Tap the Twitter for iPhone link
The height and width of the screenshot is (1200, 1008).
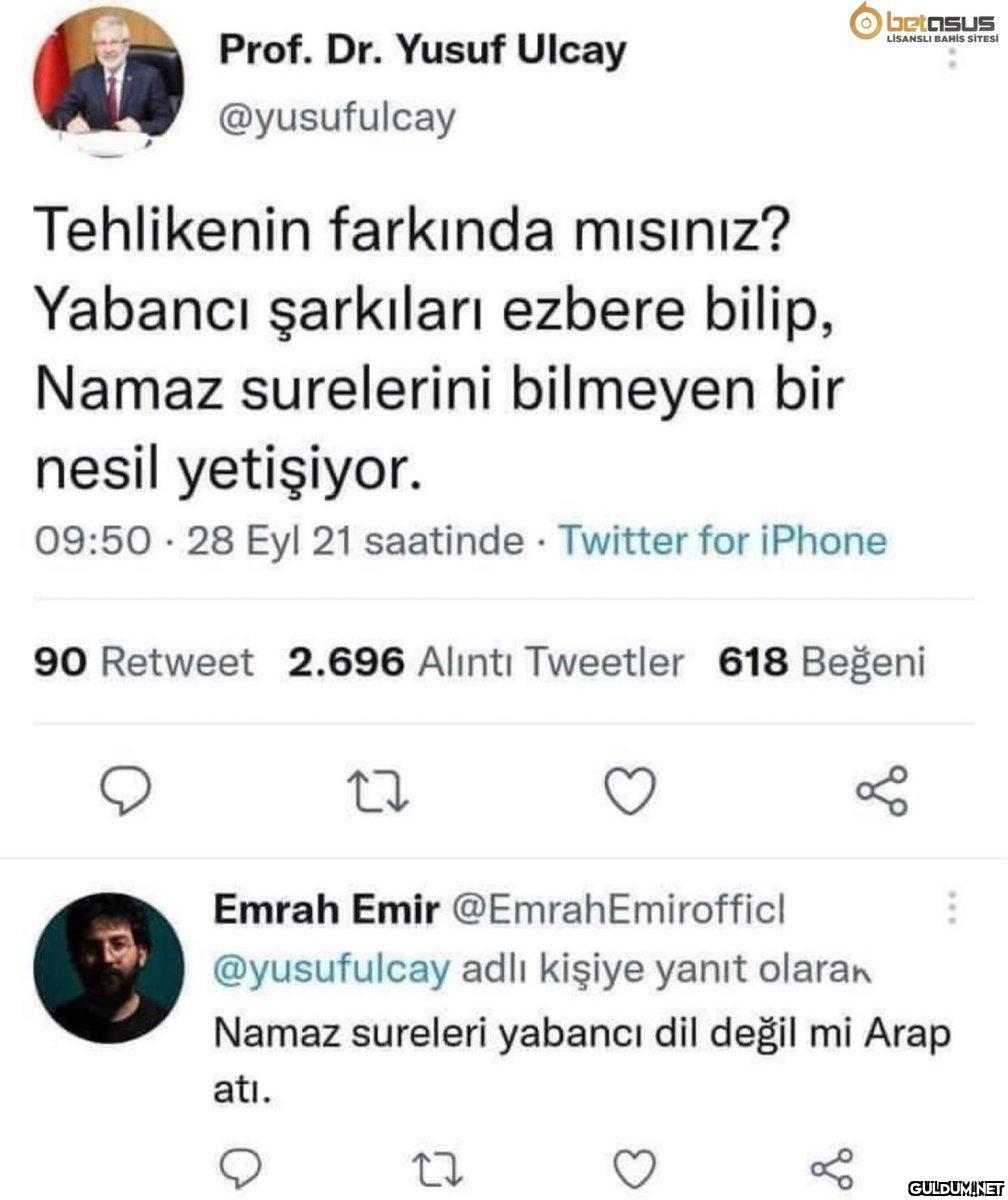click(721, 541)
